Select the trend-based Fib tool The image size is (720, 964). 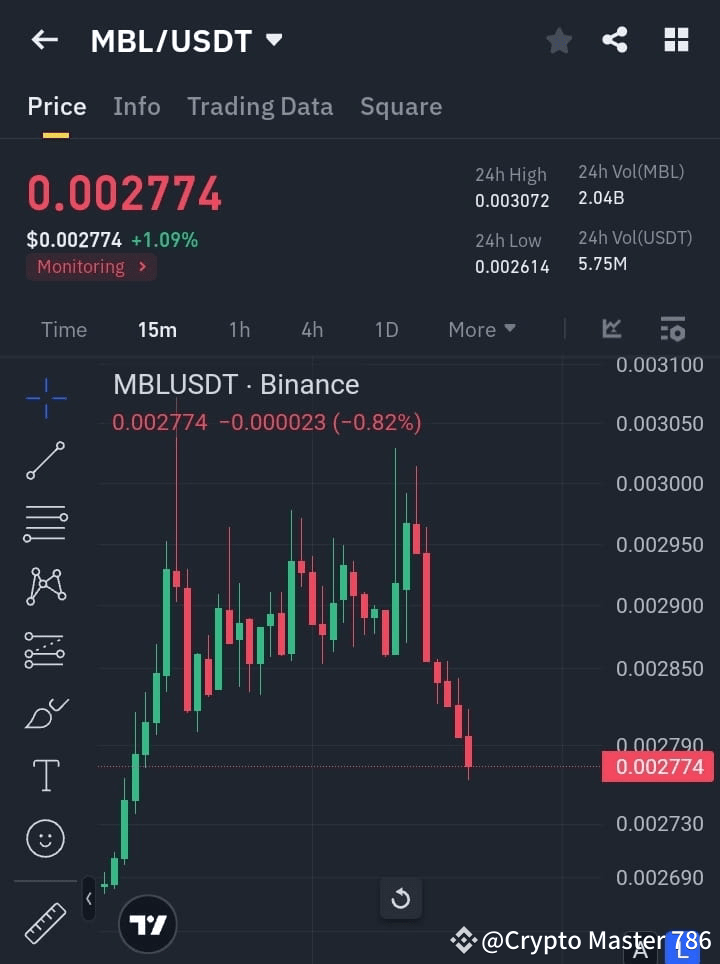(44, 650)
